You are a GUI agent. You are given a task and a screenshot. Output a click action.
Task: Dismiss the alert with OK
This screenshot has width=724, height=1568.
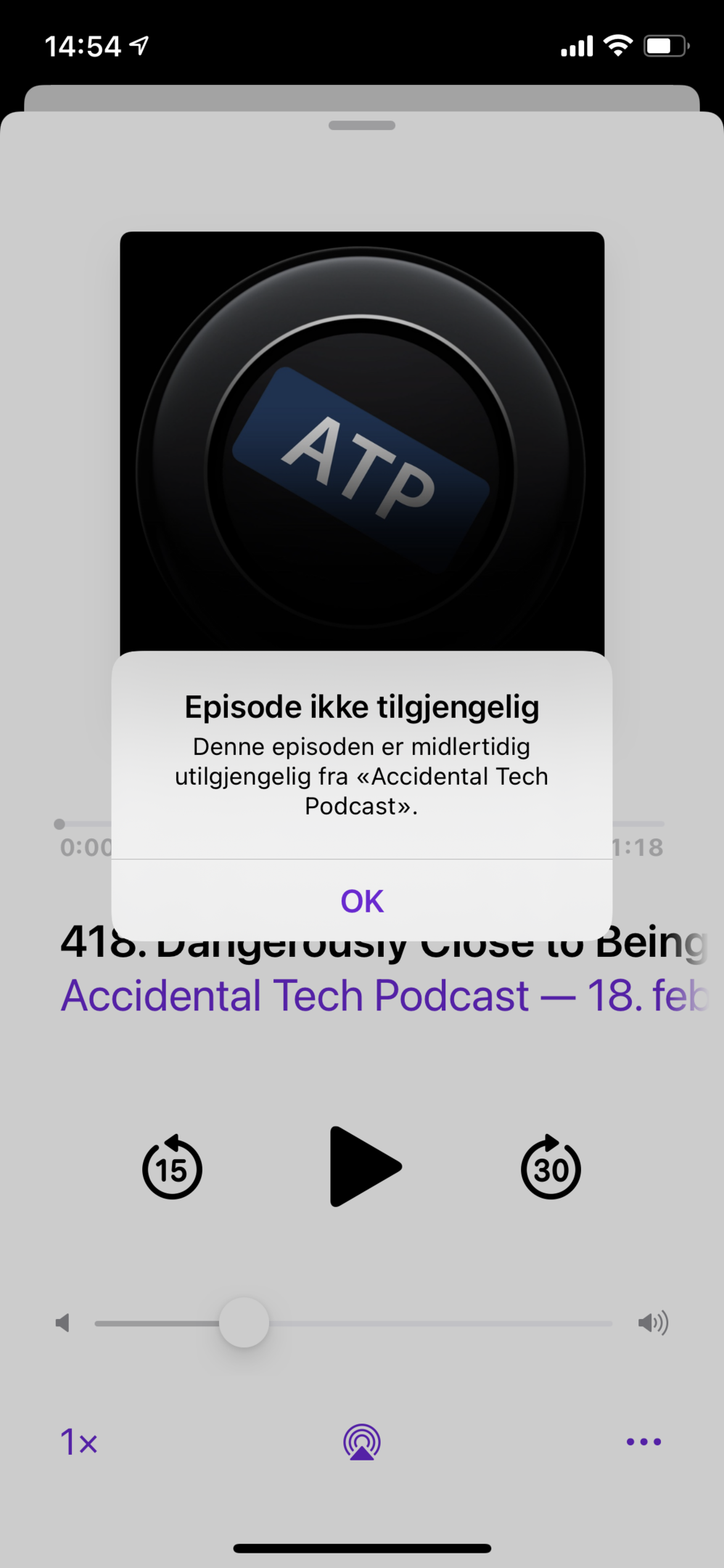362,901
